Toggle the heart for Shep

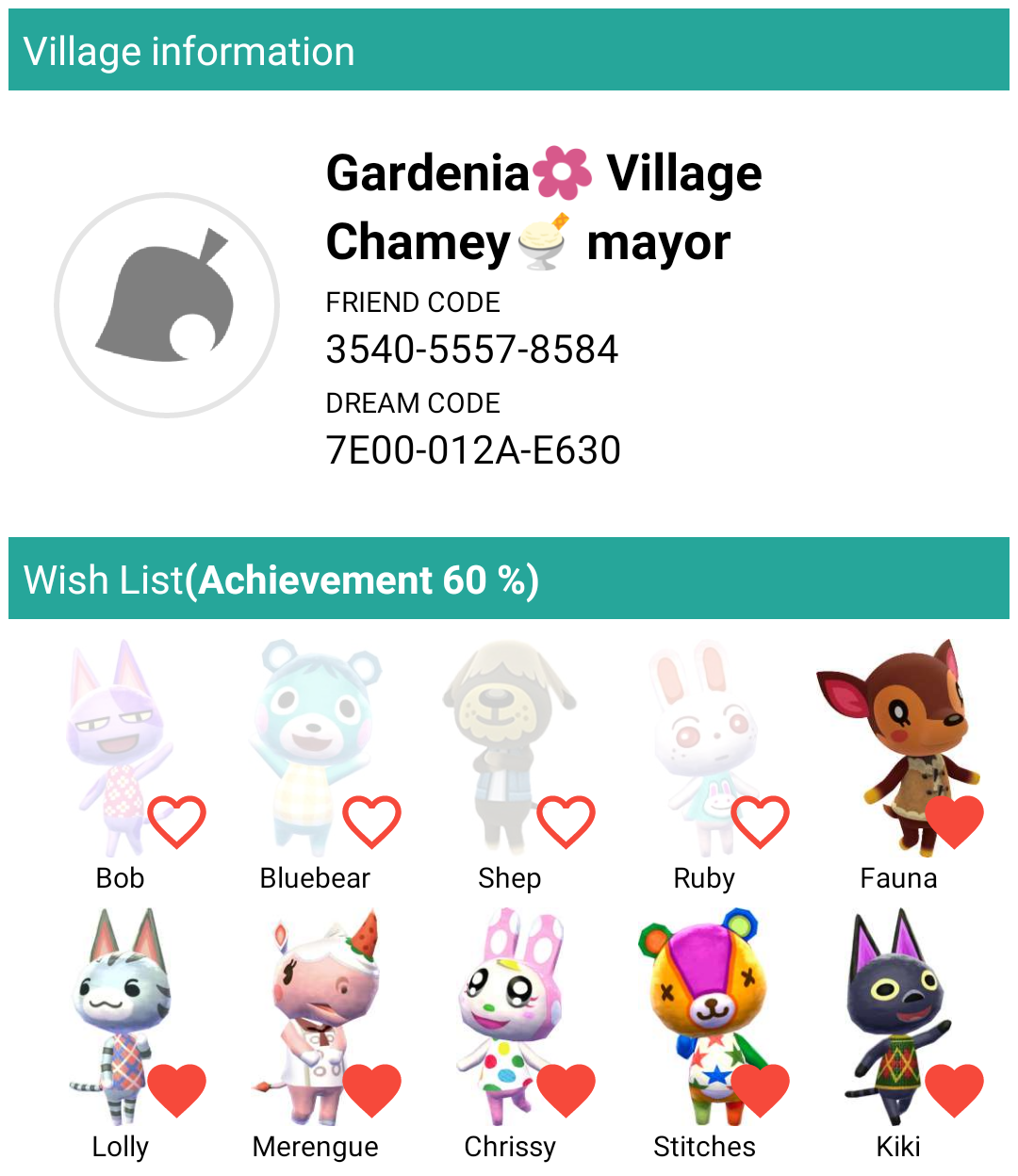pyautogui.click(x=566, y=822)
